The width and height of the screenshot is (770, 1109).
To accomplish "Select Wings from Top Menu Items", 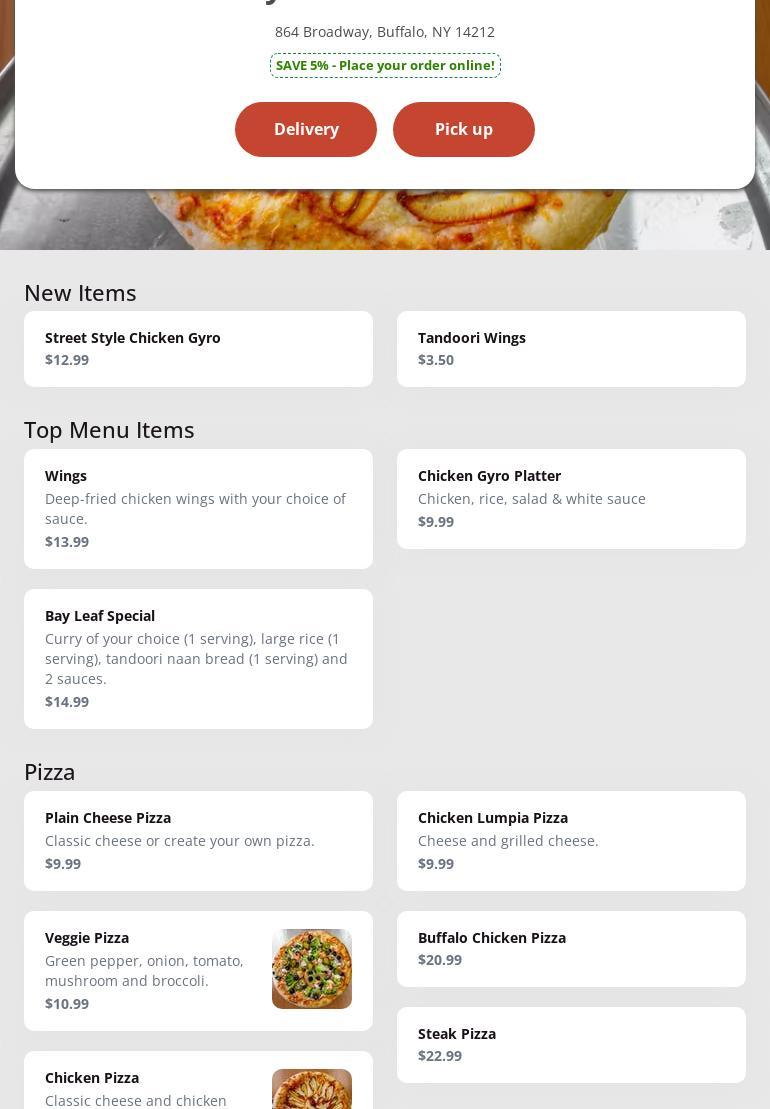I will (198, 508).
